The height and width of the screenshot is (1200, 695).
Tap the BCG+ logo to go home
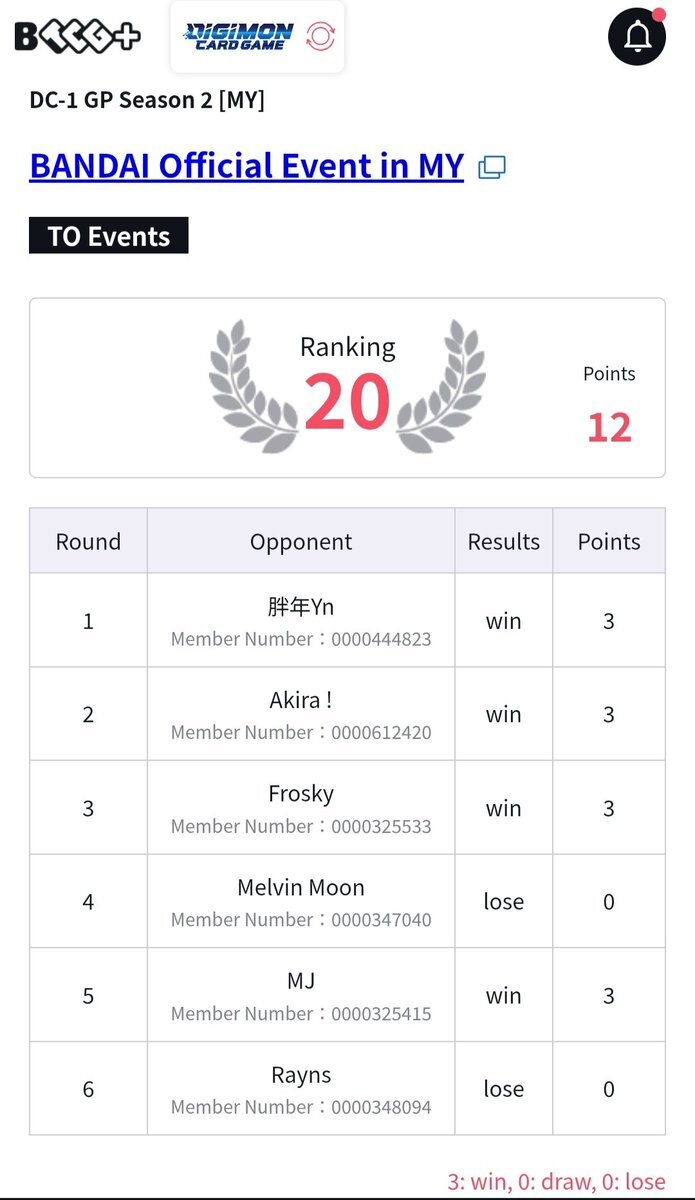pyautogui.click(x=76, y=37)
